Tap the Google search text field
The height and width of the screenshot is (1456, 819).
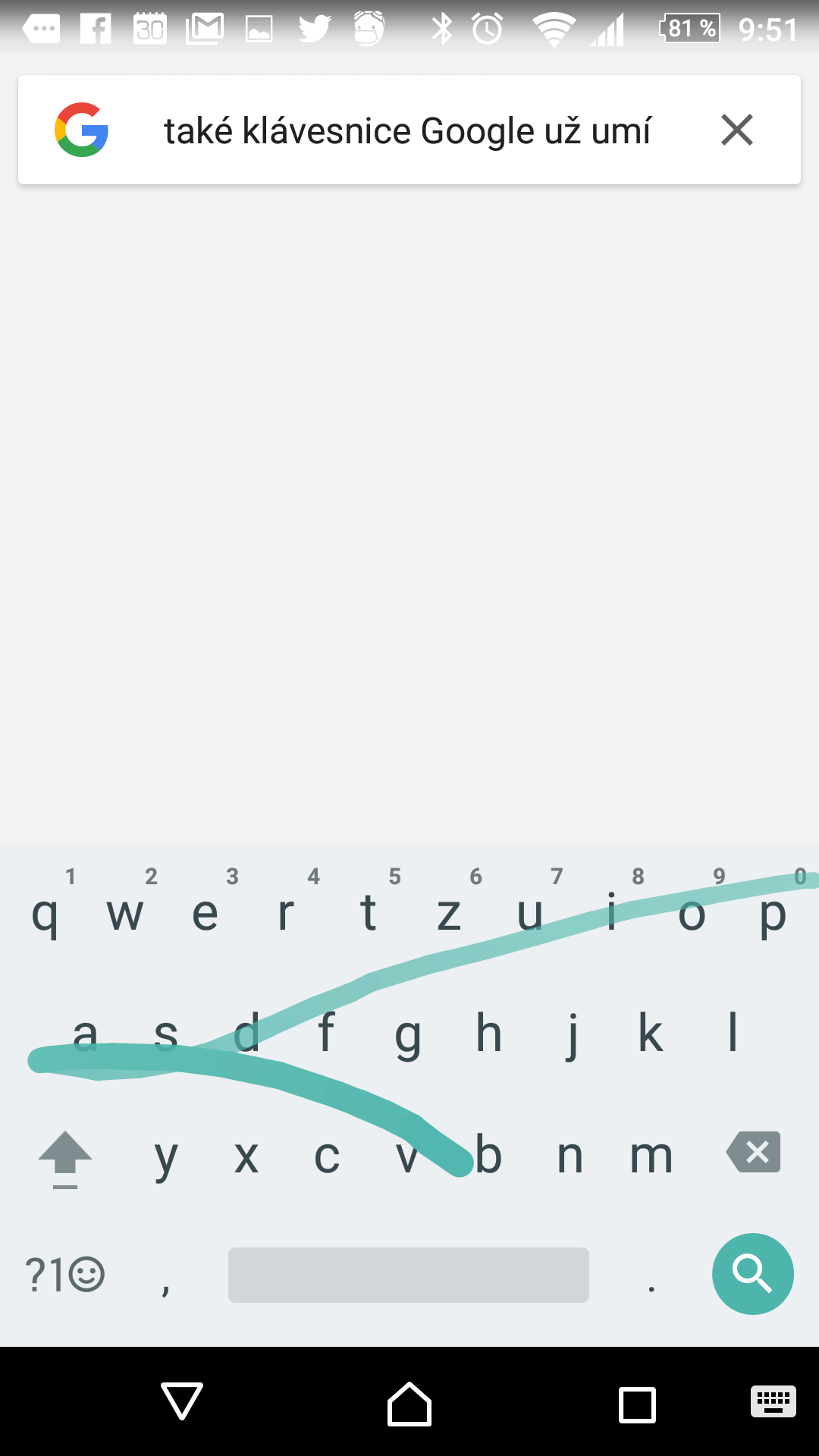[406, 130]
